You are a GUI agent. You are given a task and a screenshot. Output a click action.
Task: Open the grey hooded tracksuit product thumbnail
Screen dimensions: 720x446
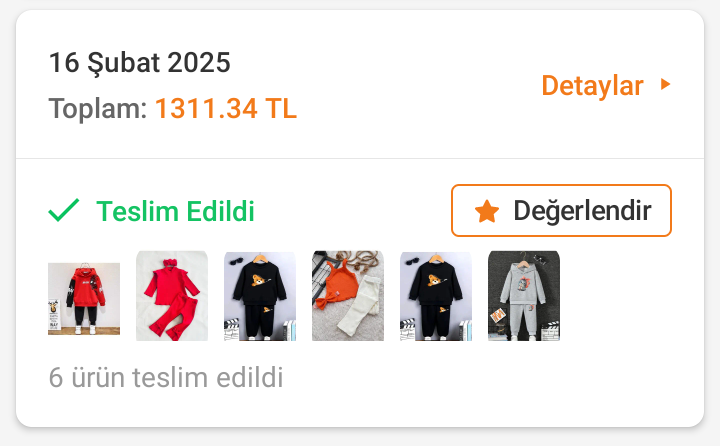point(524,296)
